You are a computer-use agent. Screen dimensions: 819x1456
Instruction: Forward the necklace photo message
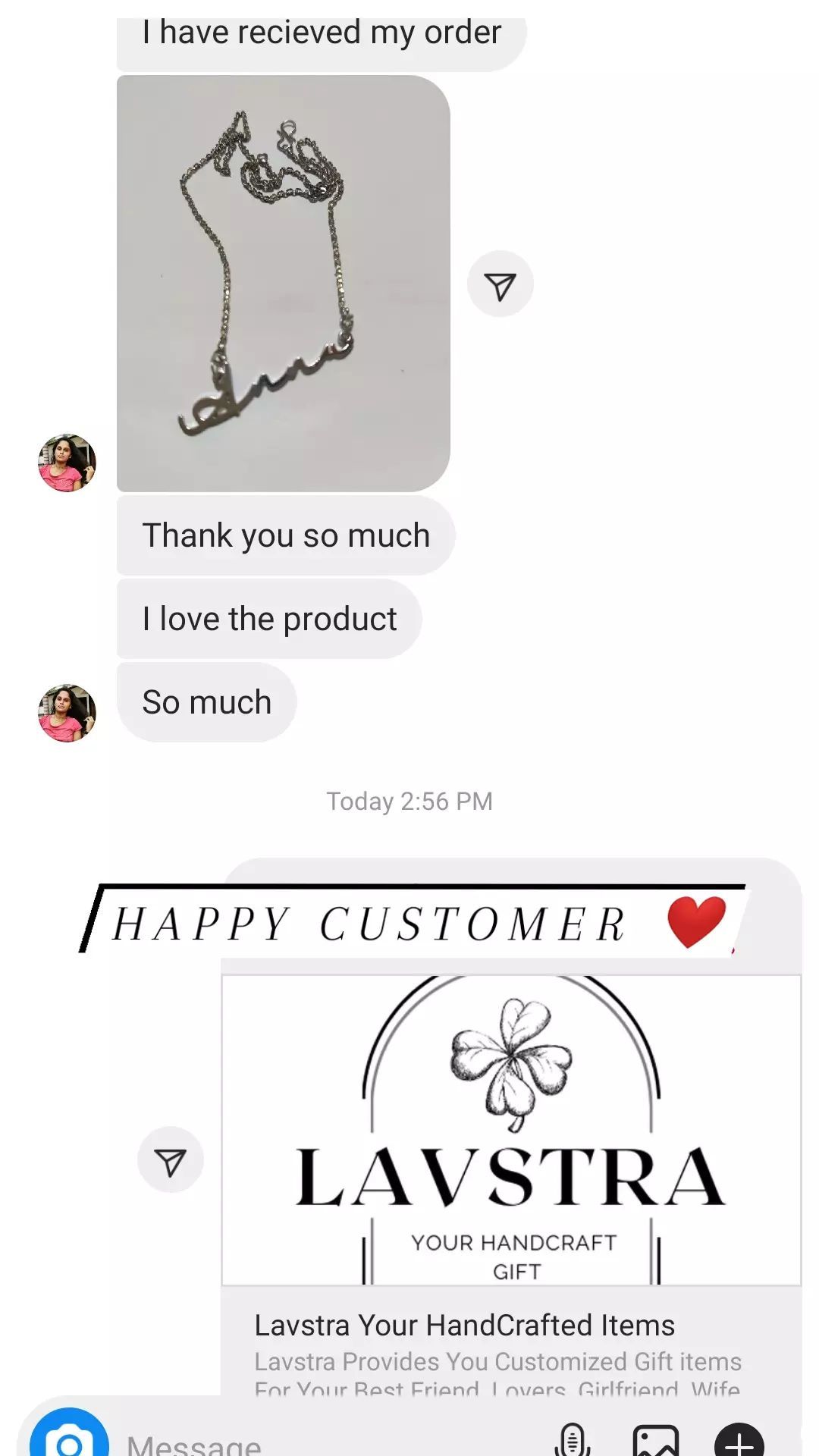tap(500, 284)
